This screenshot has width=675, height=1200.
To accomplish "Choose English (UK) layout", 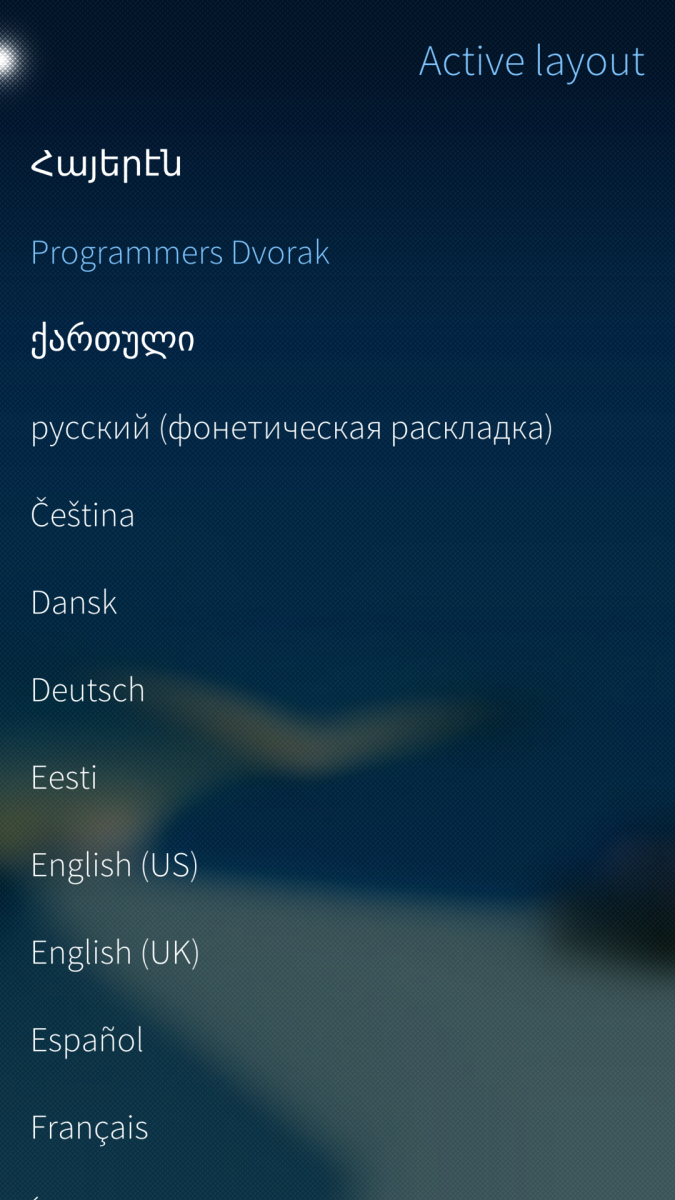I will tap(115, 953).
